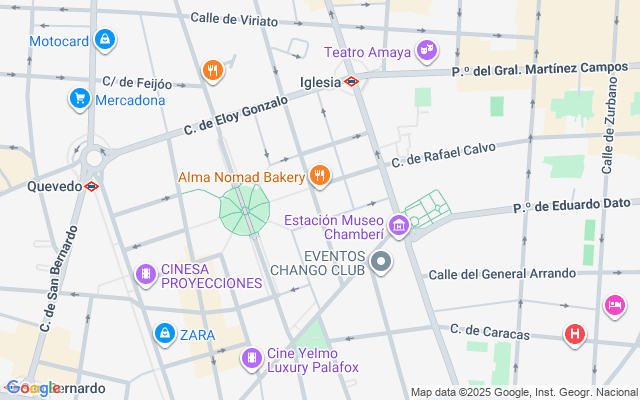The image size is (640, 400).
Task: Open the Cinesa Proyecciones cinema marker
Action: [x=146, y=274]
